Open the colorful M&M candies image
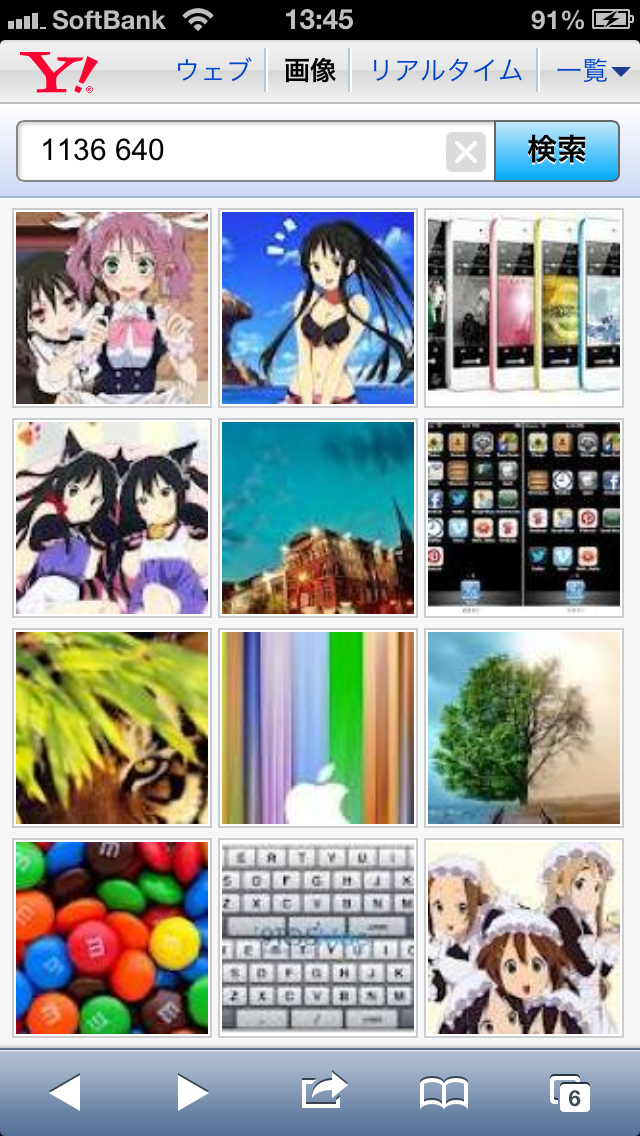This screenshot has width=640, height=1136. click(112, 937)
